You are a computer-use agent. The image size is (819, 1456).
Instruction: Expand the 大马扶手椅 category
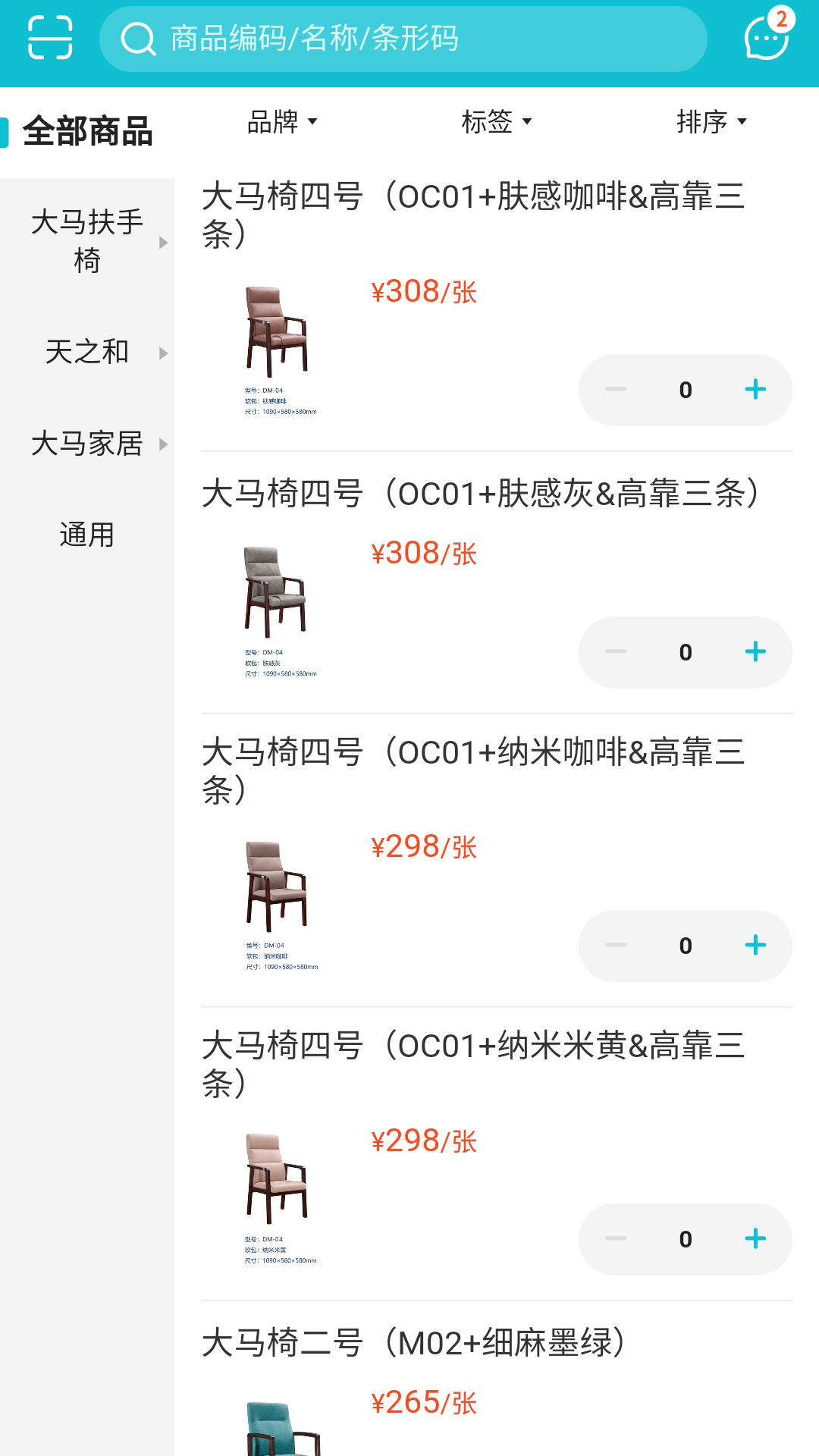[87, 241]
